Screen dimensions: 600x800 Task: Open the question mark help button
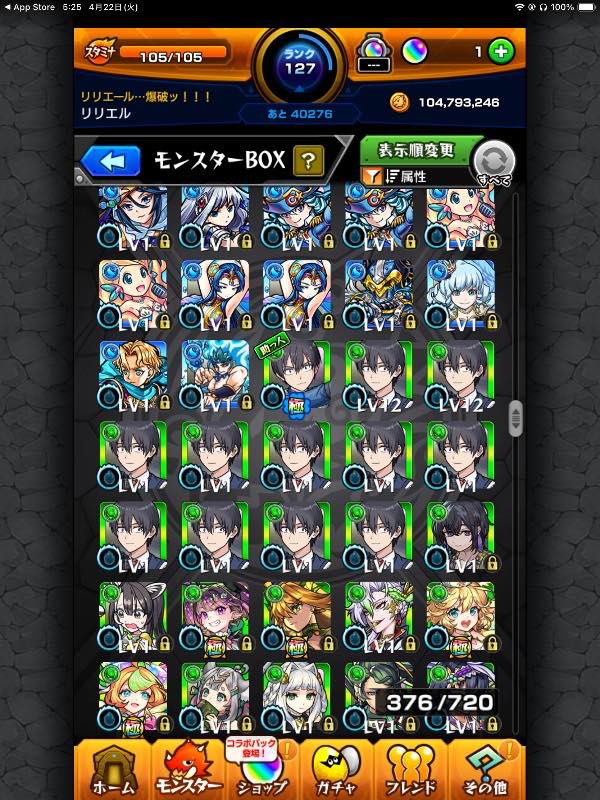tap(308, 160)
